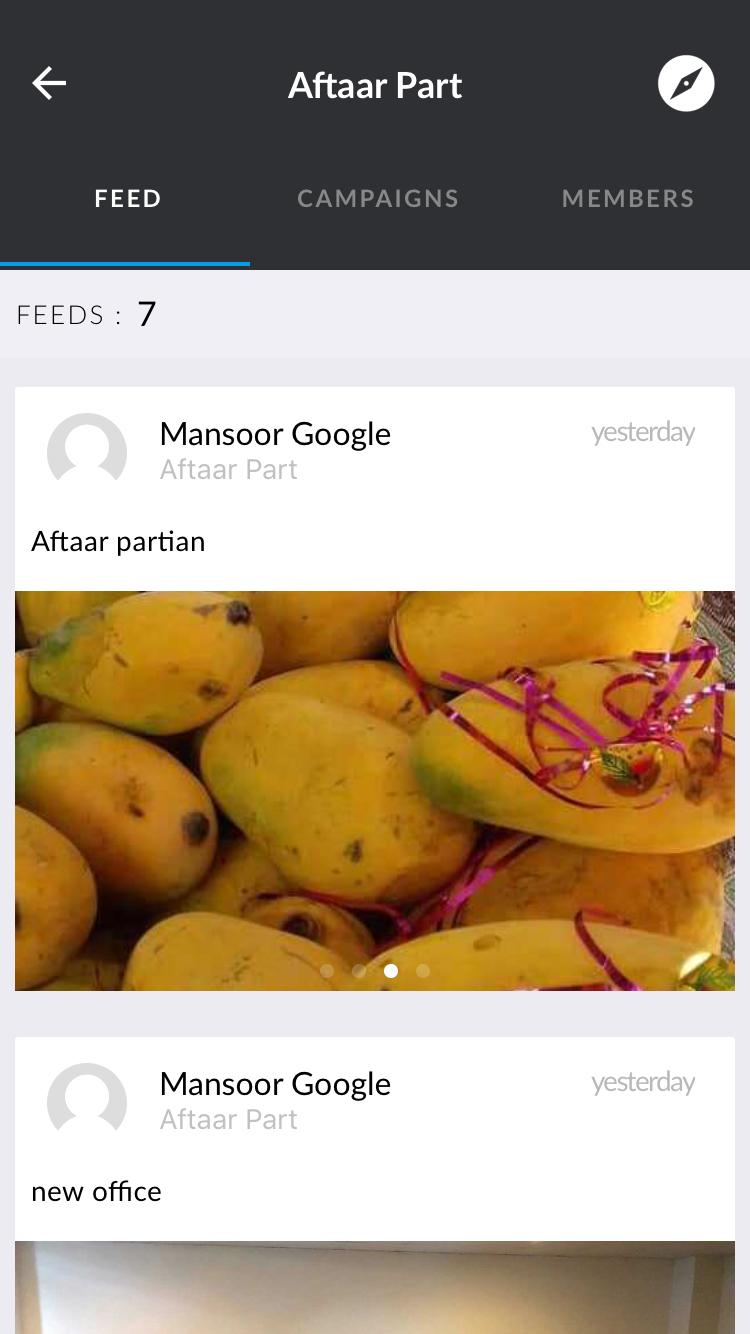Image resolution: width=750 pixels, height=1334 pixels.
Task: Switch to the Members tab
Action: 628,199
